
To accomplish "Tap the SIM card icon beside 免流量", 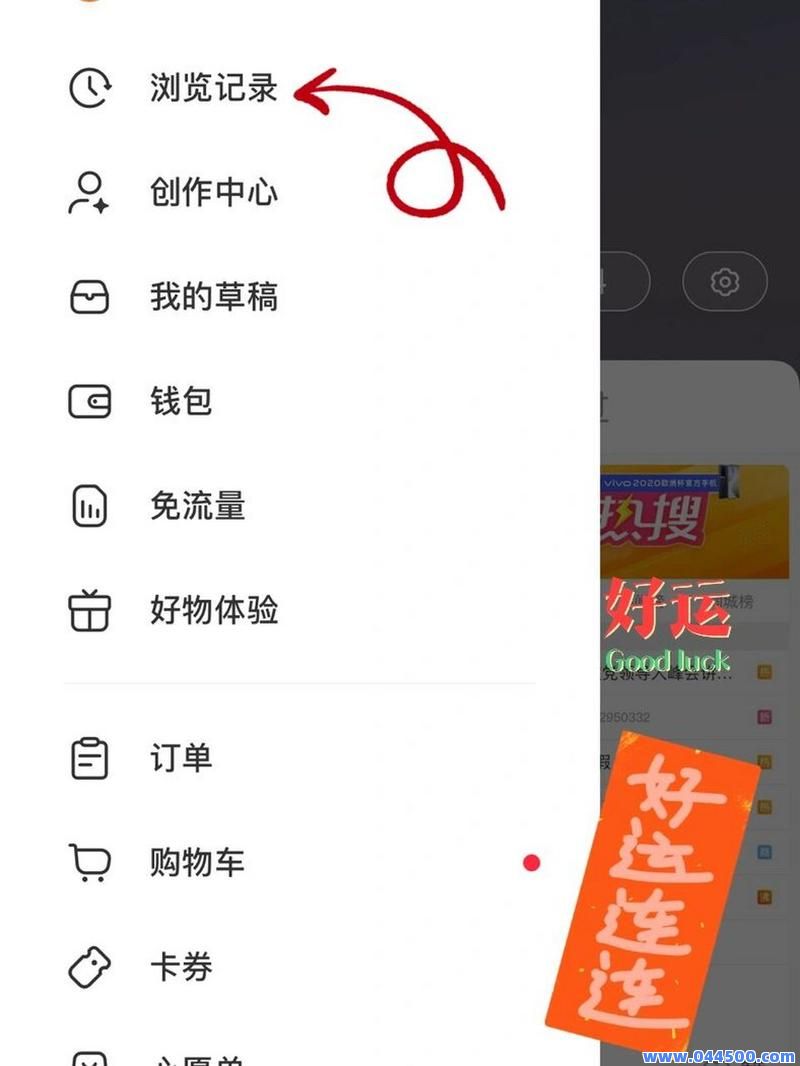I will click(x=88, y=506).
